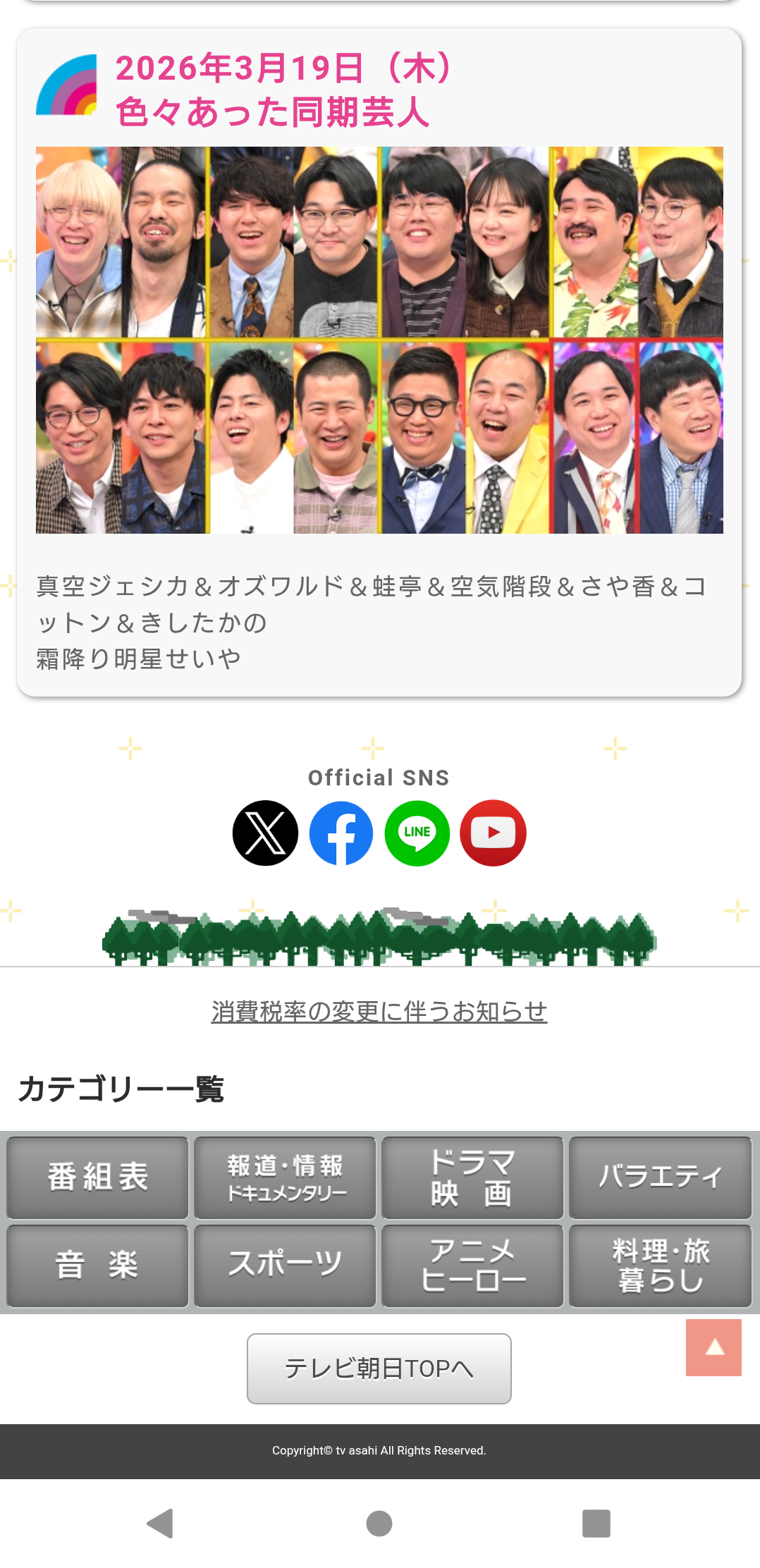Jump back to the page top
760x1568 pixels.
point(713,1347)
